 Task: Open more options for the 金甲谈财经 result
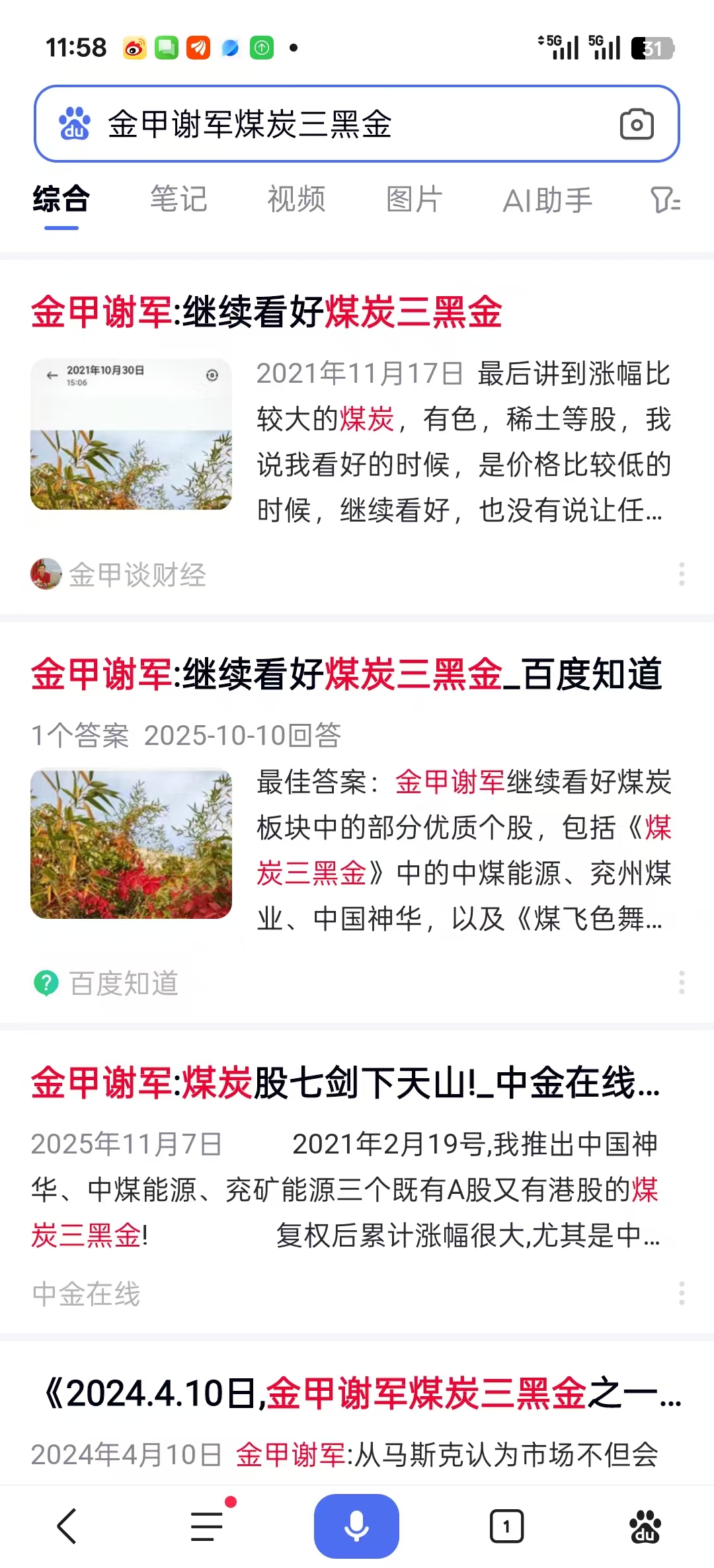pyautogui.click(x=682, y=574)
